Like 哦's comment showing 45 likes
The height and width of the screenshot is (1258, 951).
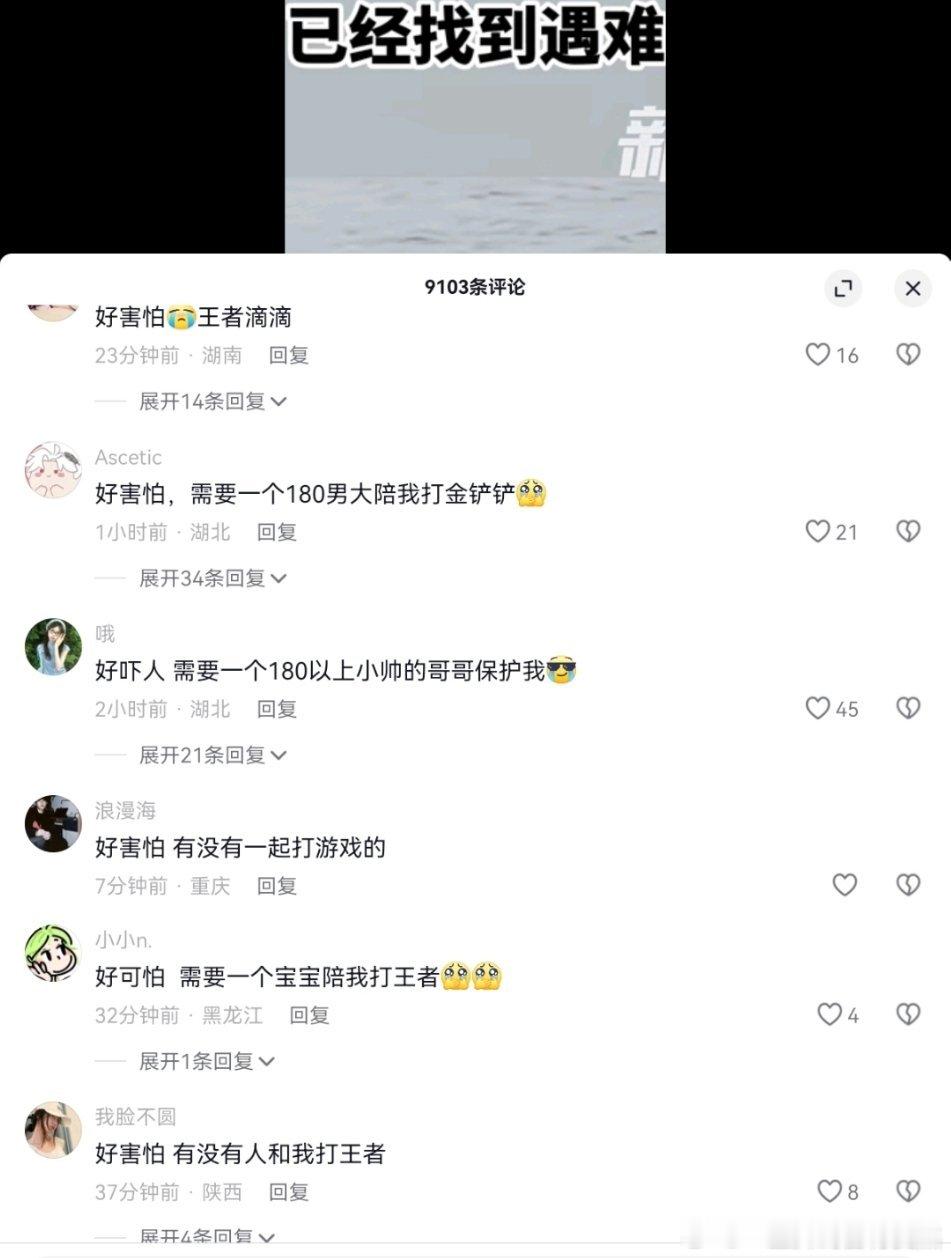[x=816, y=709]
